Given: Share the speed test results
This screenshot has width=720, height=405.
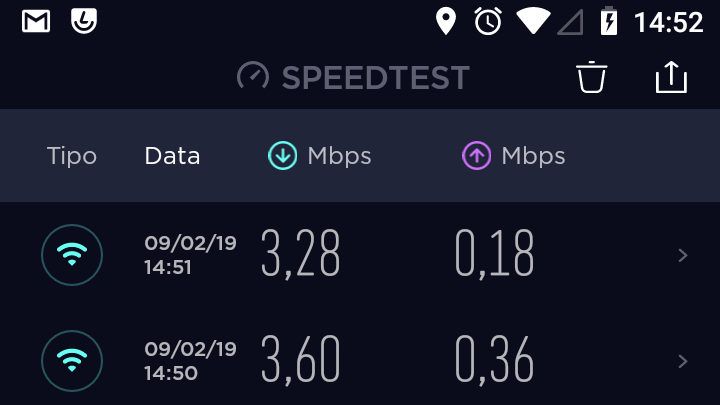Looking at the screenshot, I should point(671,77).
